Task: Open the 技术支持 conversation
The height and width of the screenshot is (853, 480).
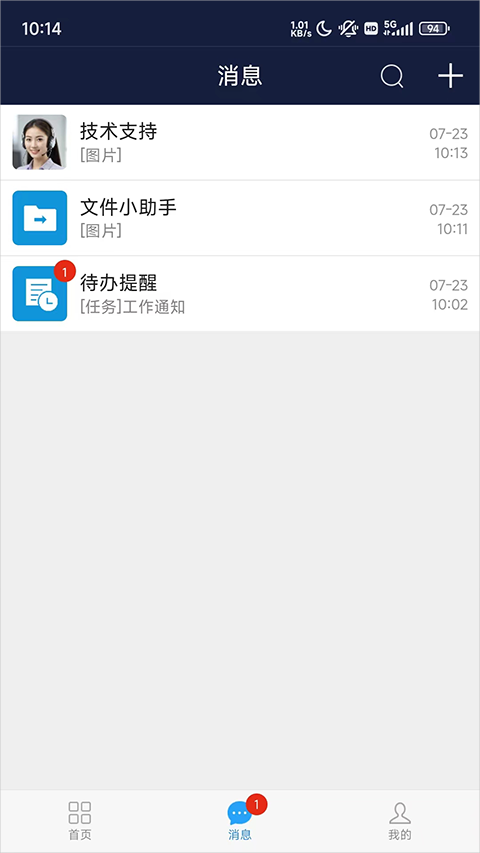Action: tap(240, 142)
